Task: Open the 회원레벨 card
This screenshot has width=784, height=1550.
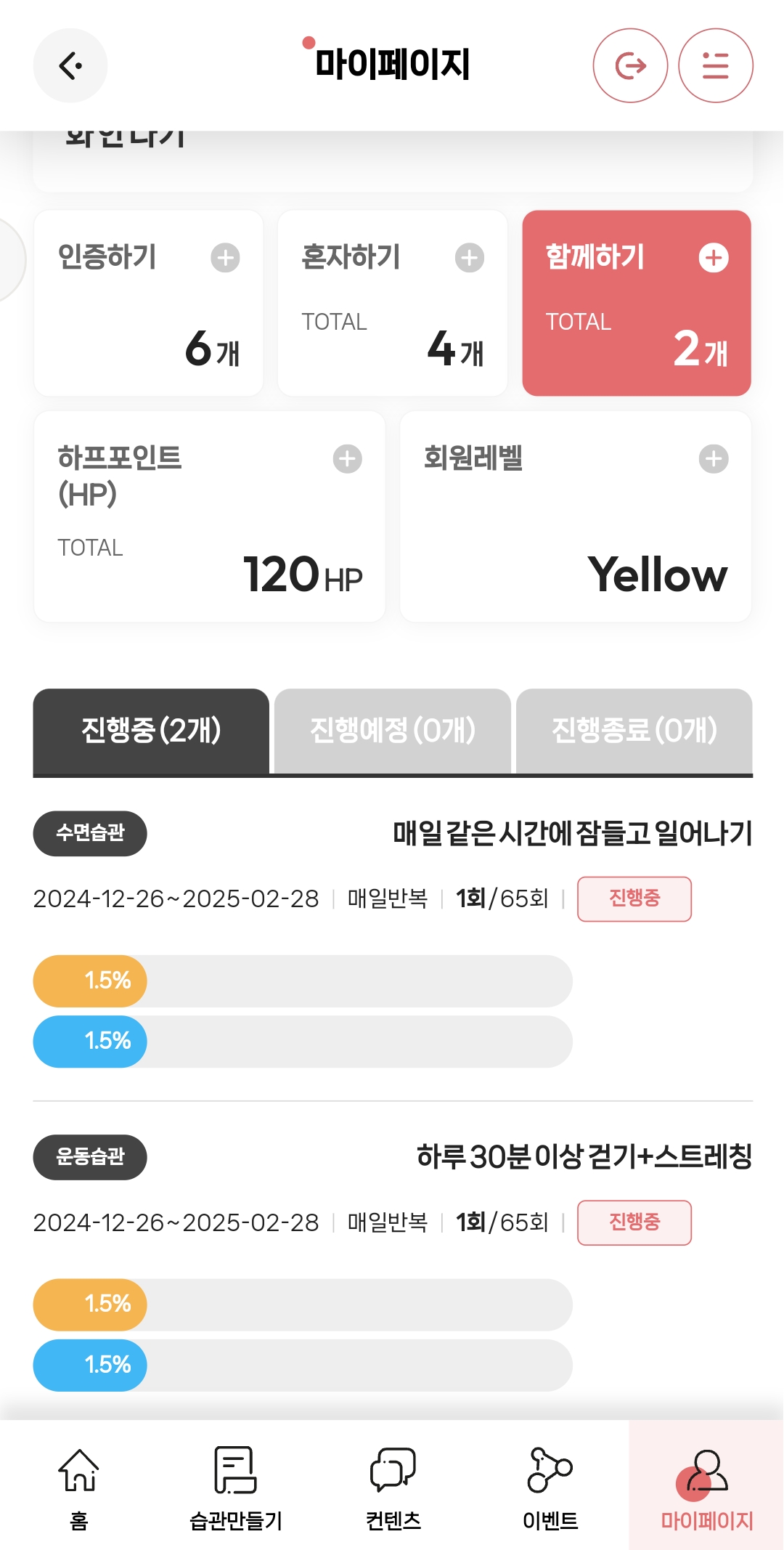Action: tap(576, 516)
